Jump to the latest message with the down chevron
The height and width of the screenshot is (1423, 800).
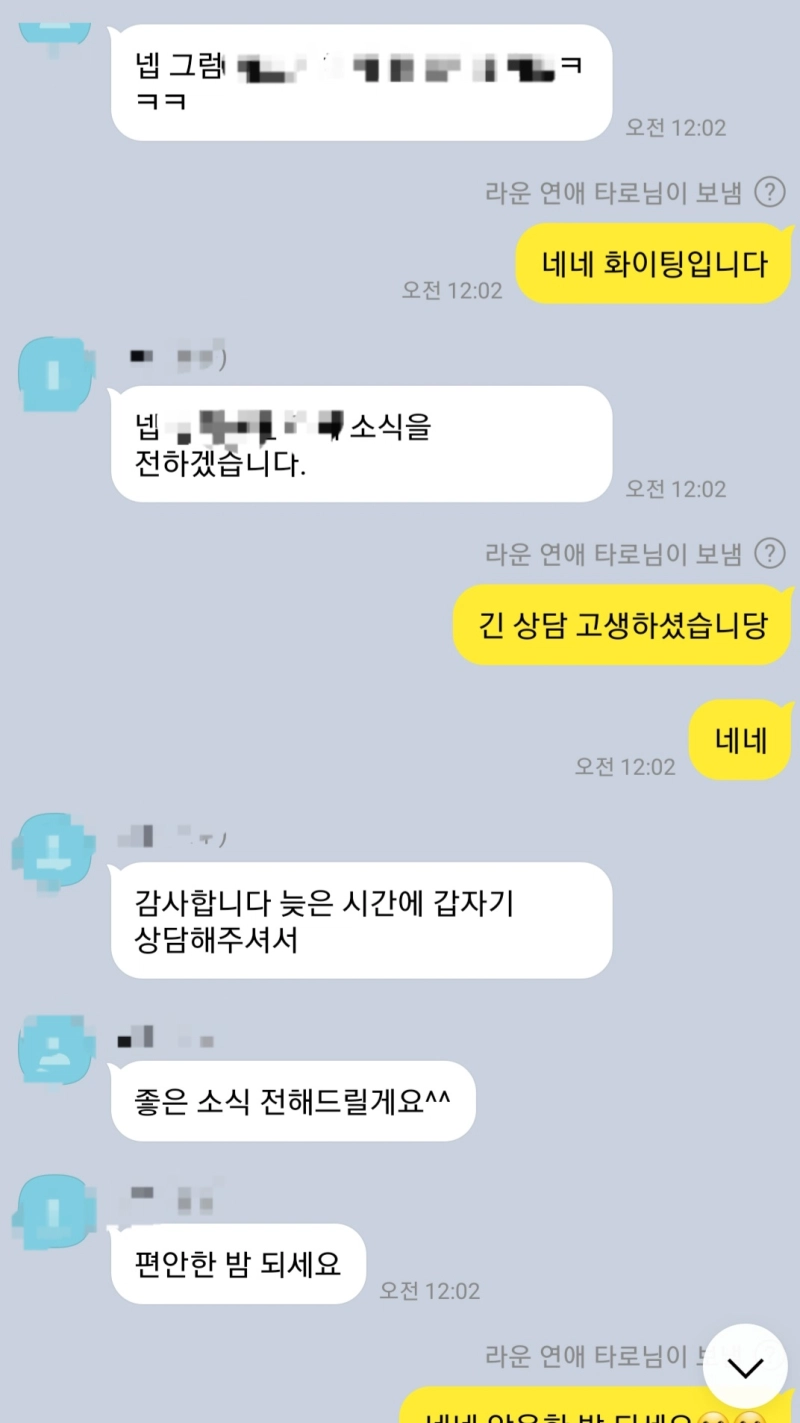coord(745,1366)
